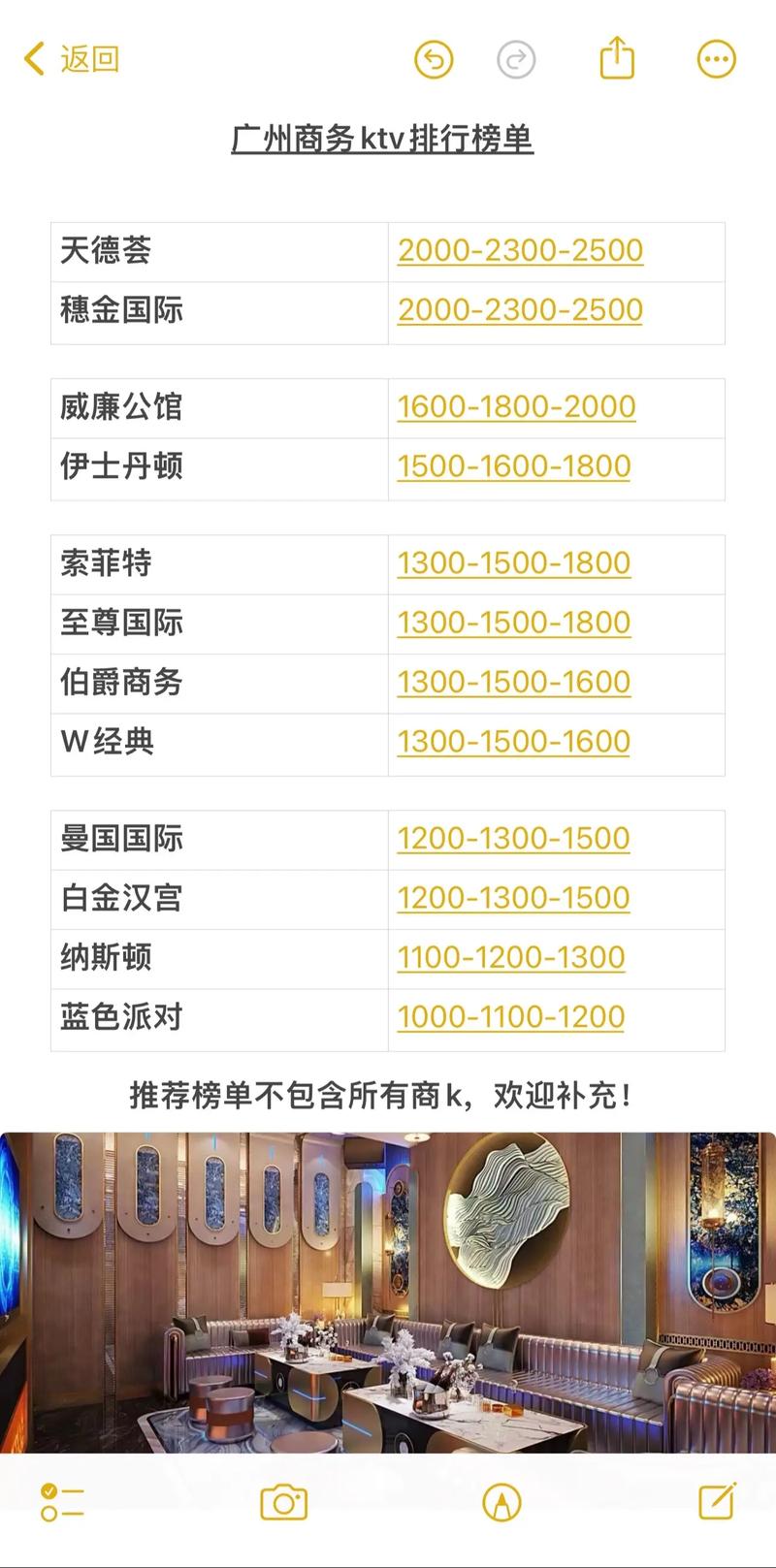Open the 蓝色派对 link 1000-1100-1200
The height and width of the screenshot is (1568, 776).
[510, 1016]
